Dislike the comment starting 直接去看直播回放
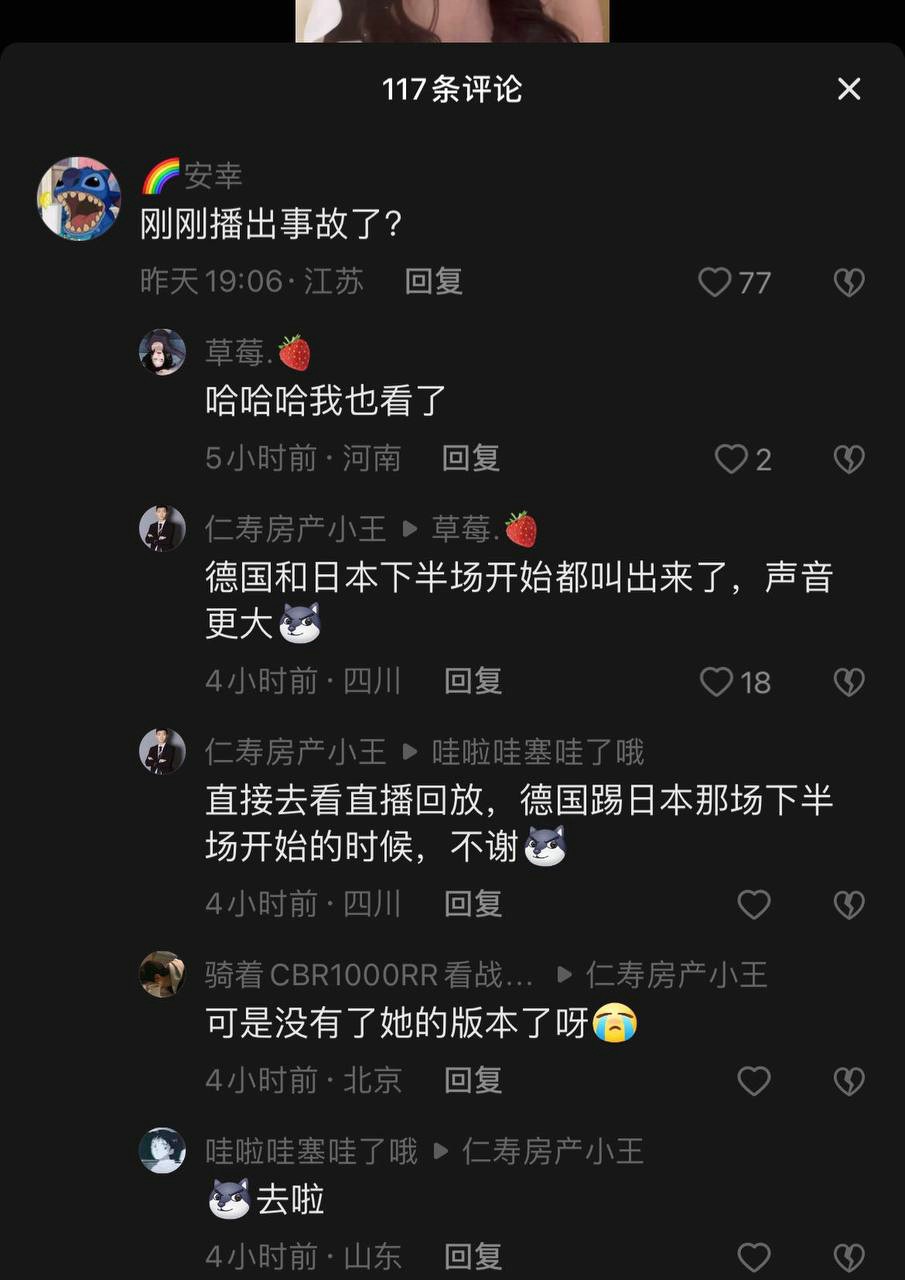The width and height of the screenshot is (905, 1280). 848,905
